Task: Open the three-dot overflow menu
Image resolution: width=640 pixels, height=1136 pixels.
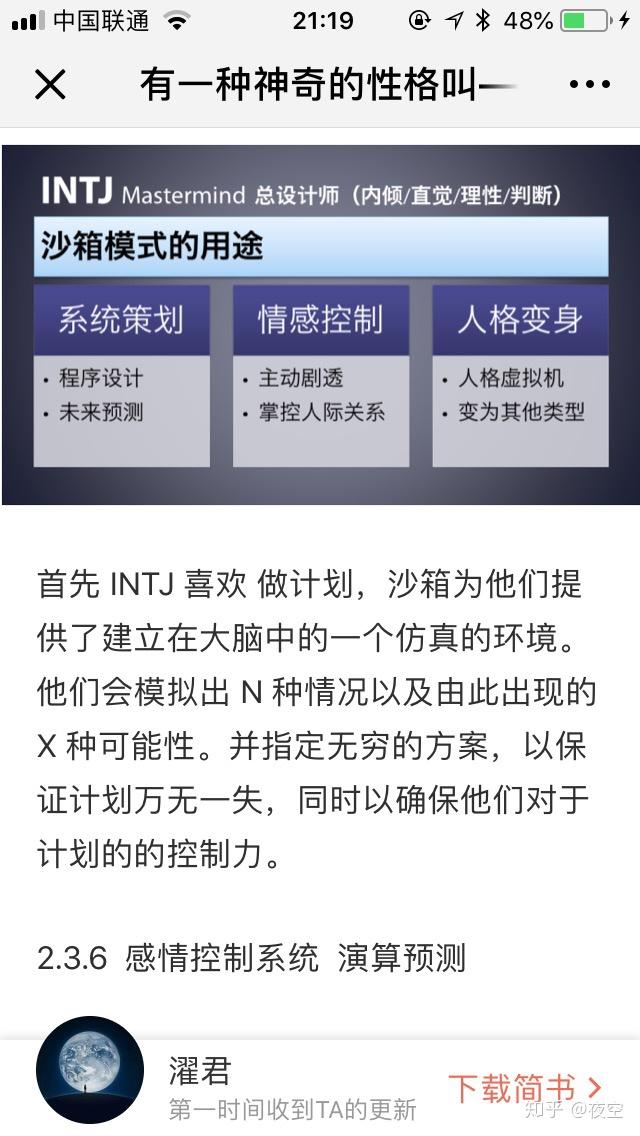Action: click(589, 85)
